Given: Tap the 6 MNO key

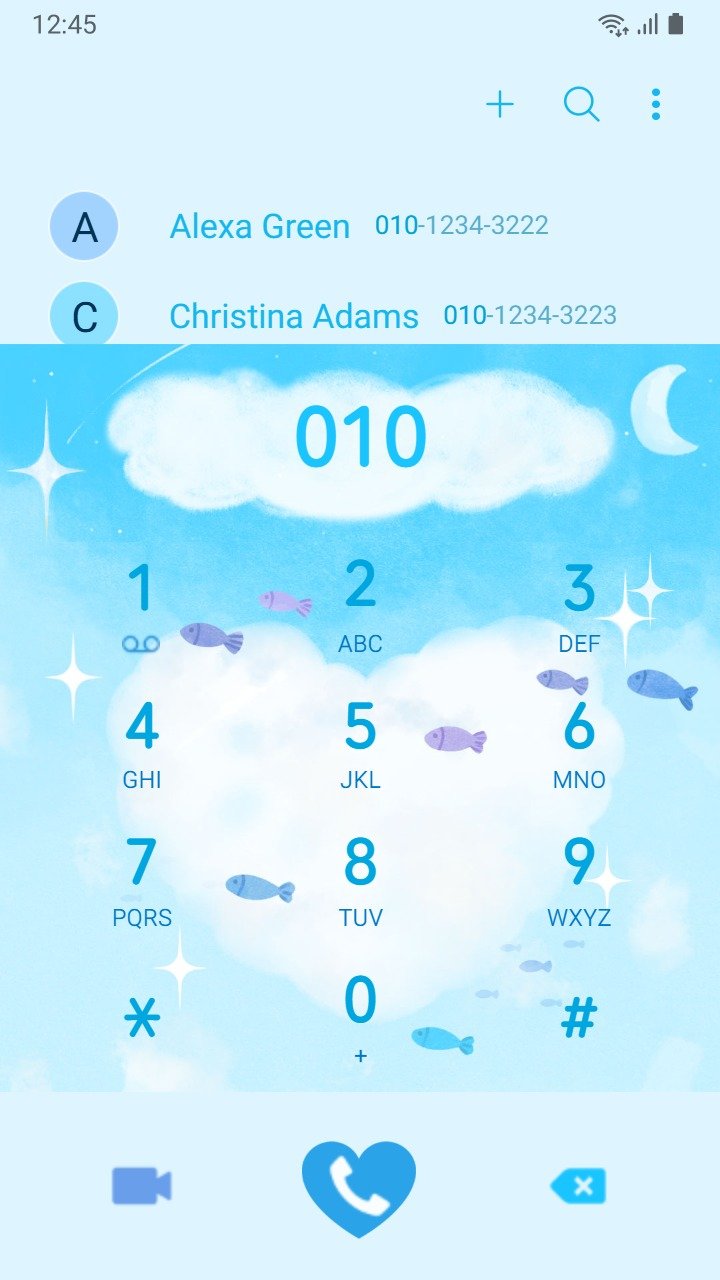Looking at the screenshot, I should (579, 745).
